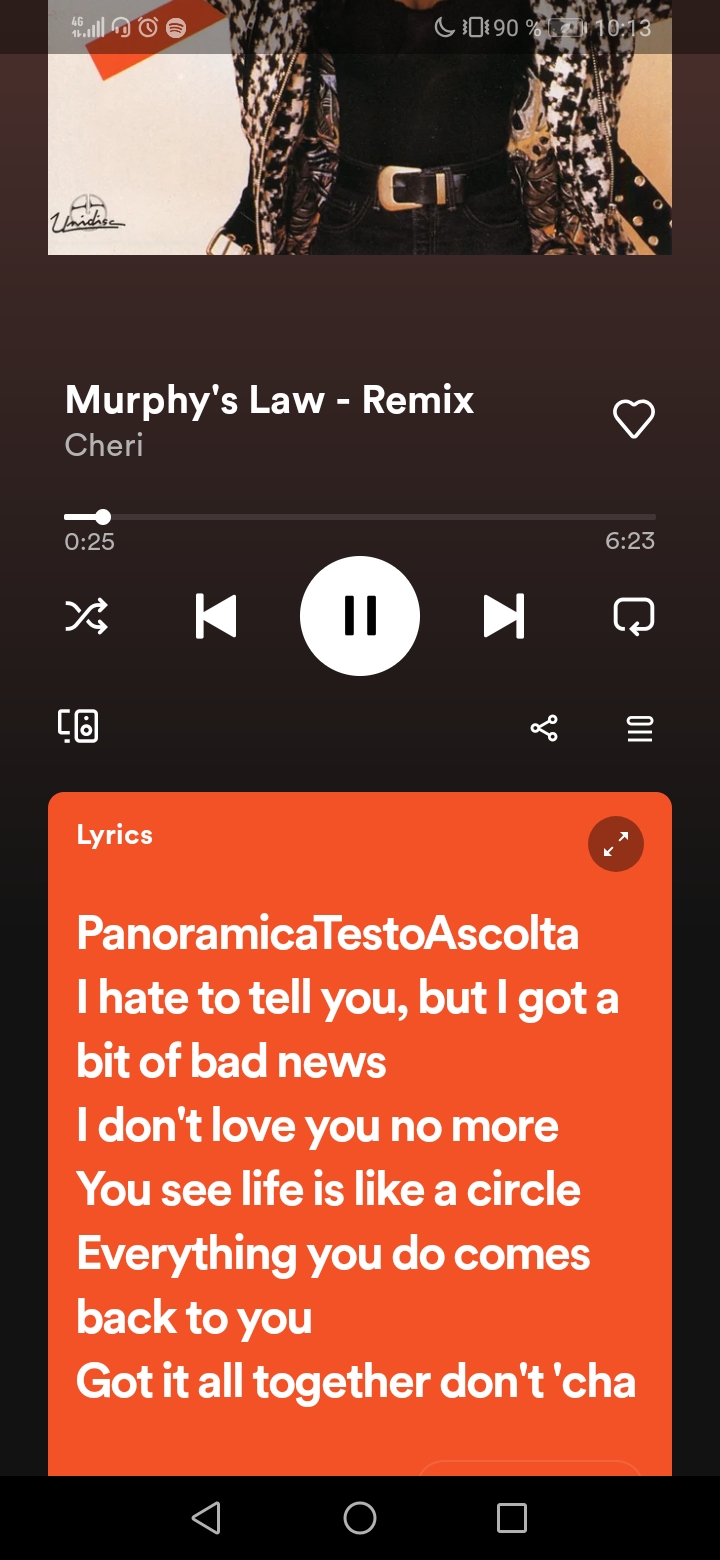Like Murphy's Law with the heart icon
This screenshot has width=720, height=1560.
click(633, 419)
